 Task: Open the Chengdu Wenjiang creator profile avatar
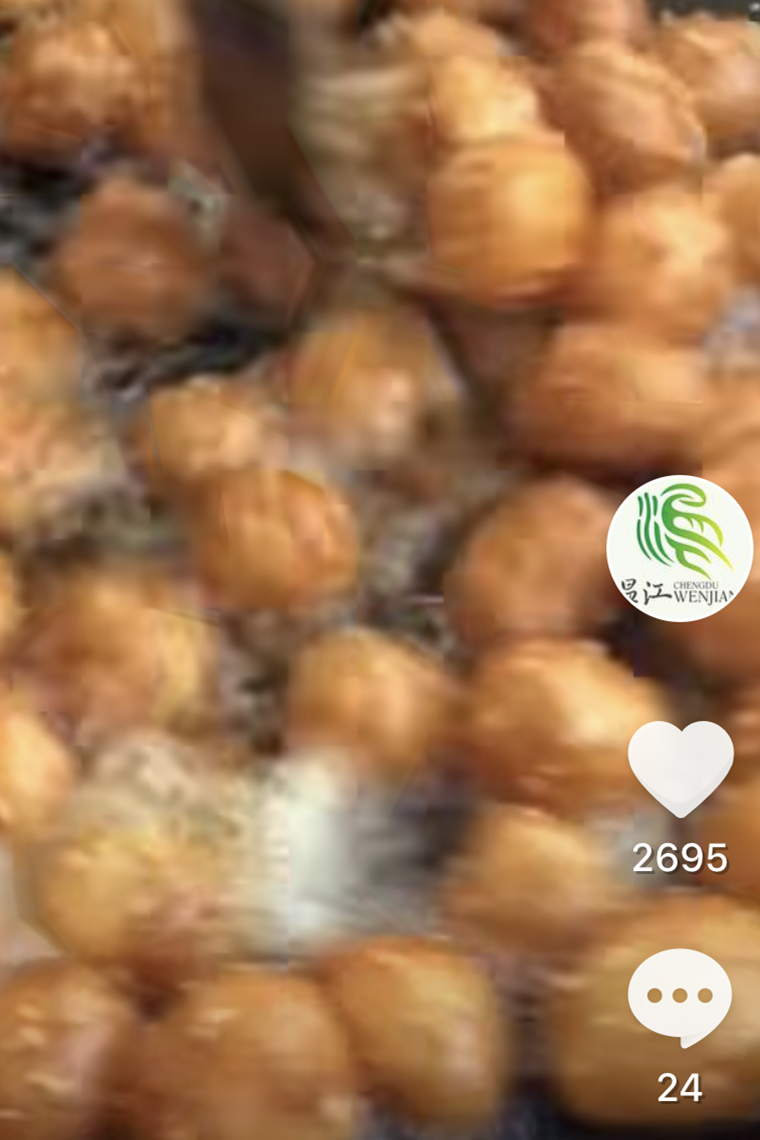[680, 548]
